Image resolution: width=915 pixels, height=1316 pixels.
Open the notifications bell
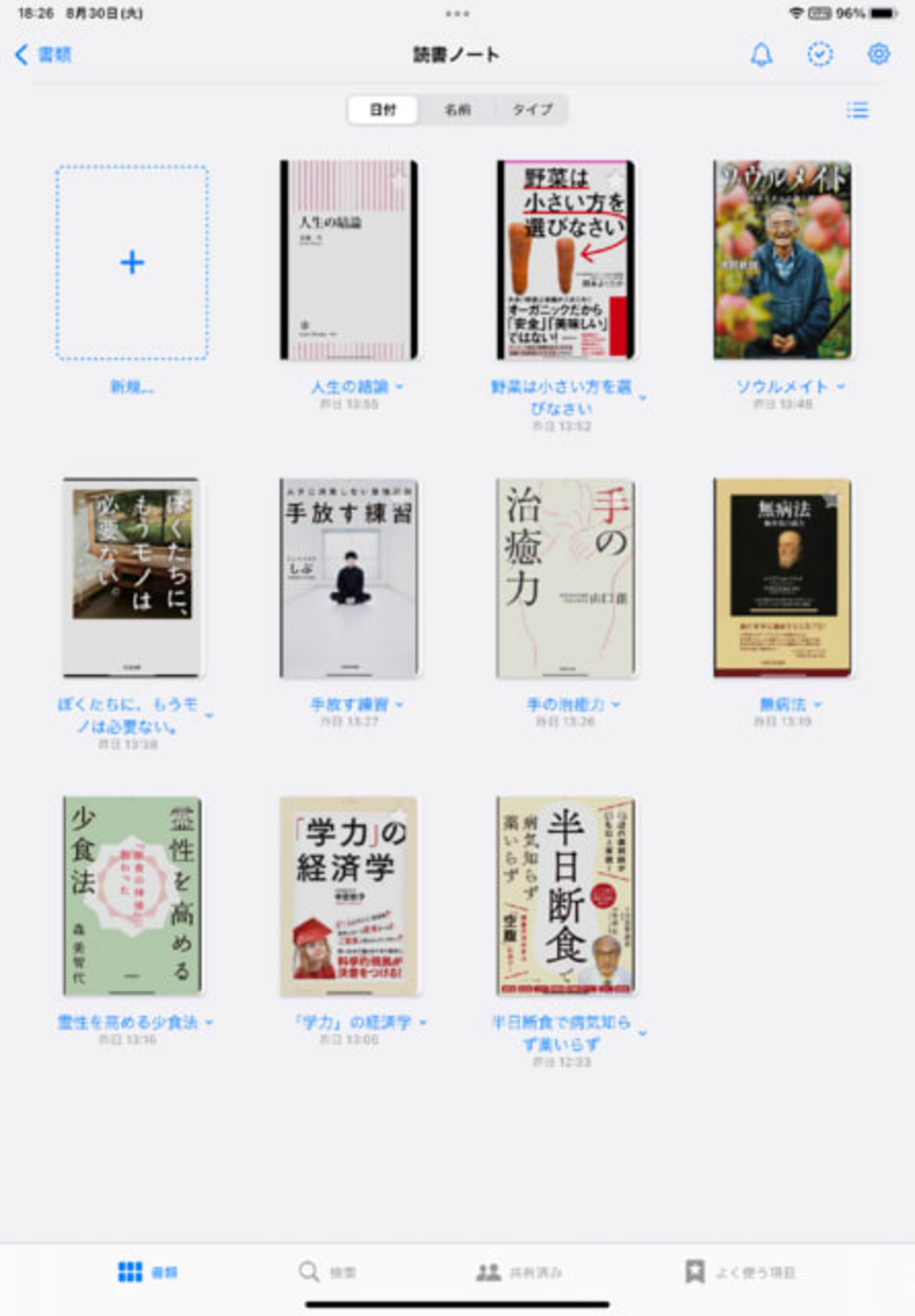[761, 54]
